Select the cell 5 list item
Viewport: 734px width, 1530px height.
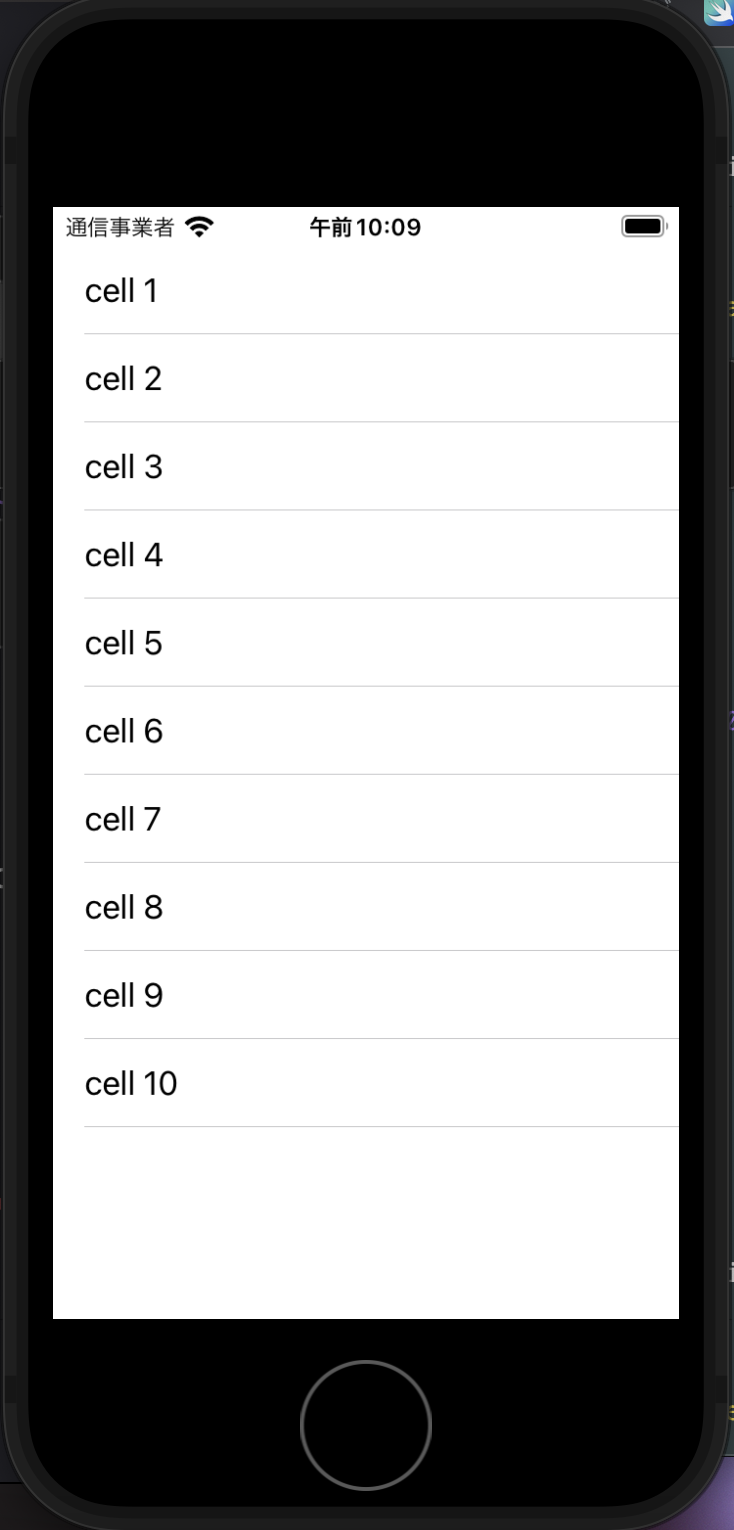click(366, 642)
